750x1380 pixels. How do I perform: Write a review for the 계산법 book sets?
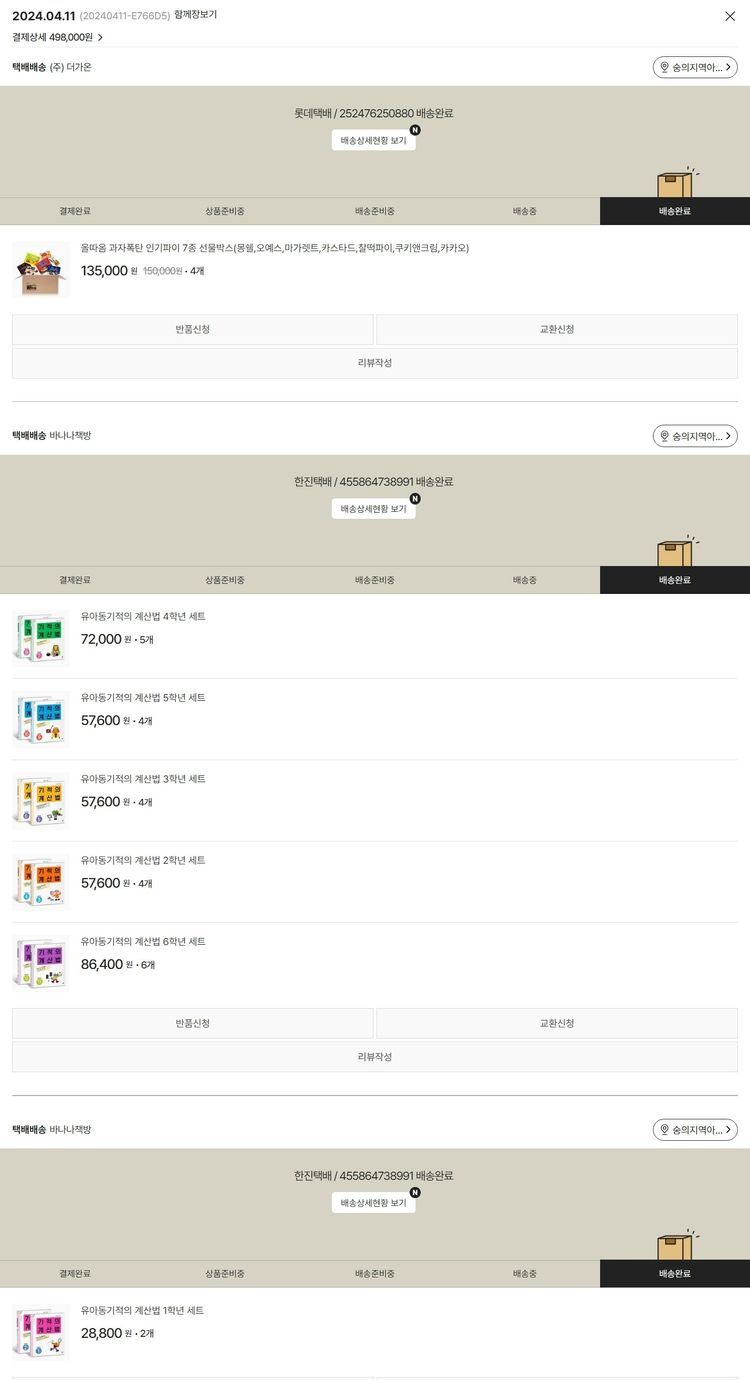375,1057
